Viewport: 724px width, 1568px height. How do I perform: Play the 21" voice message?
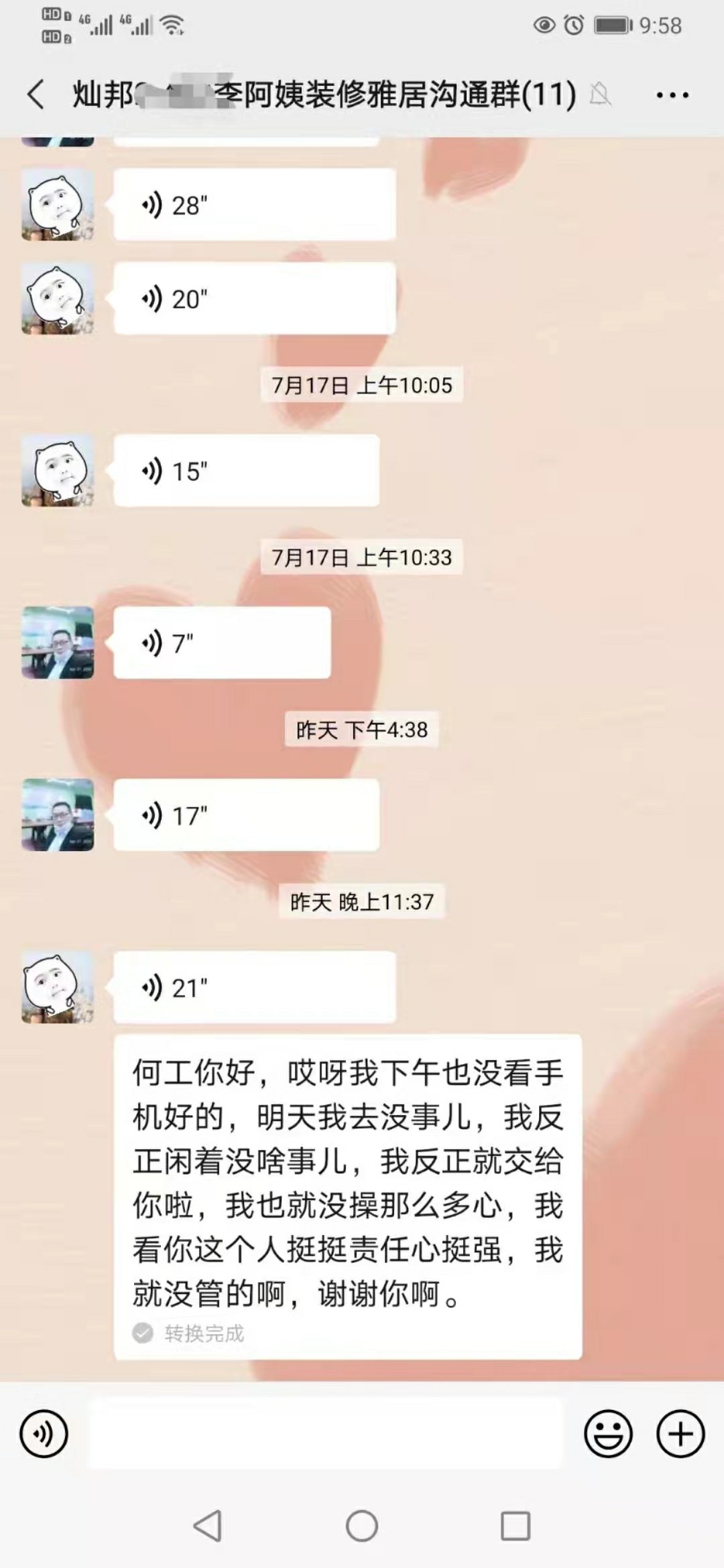tap(255, 987)
